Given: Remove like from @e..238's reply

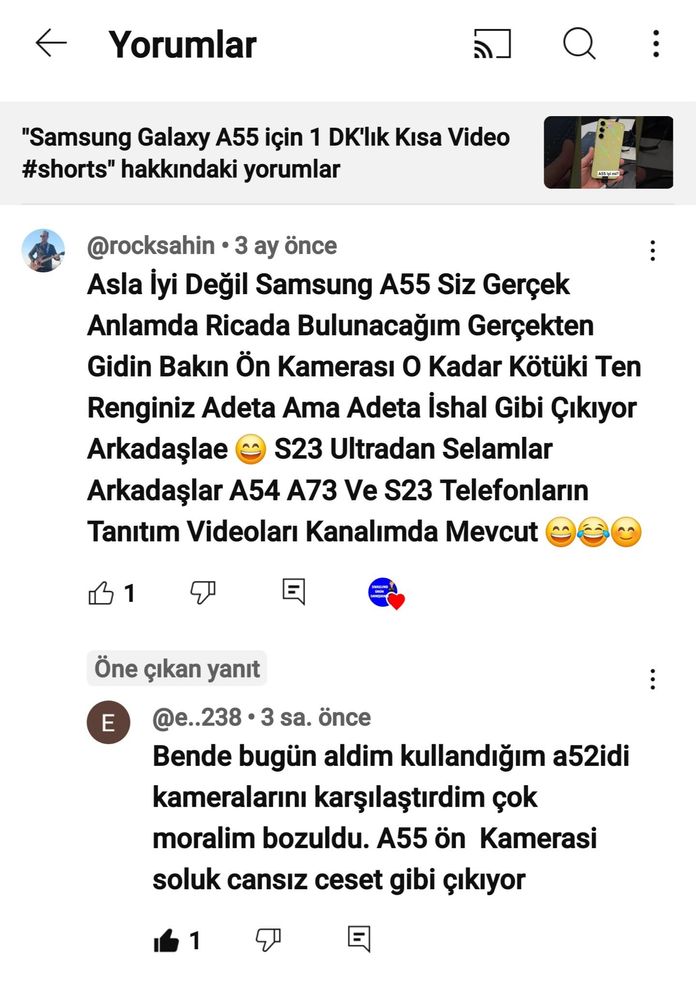Looking at the screenshot, I should [165, 940].
